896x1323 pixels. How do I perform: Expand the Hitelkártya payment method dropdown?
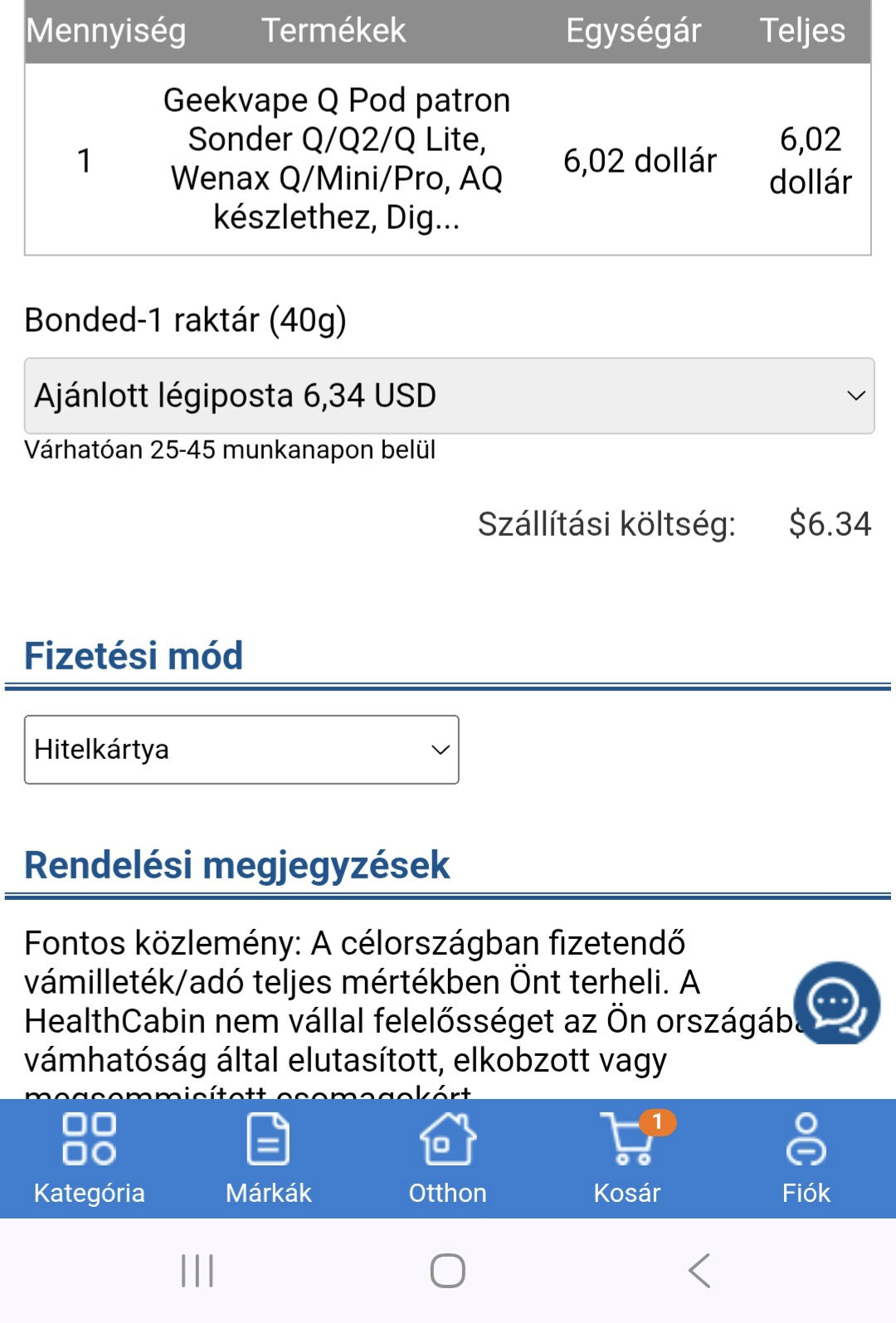point(241,750)
